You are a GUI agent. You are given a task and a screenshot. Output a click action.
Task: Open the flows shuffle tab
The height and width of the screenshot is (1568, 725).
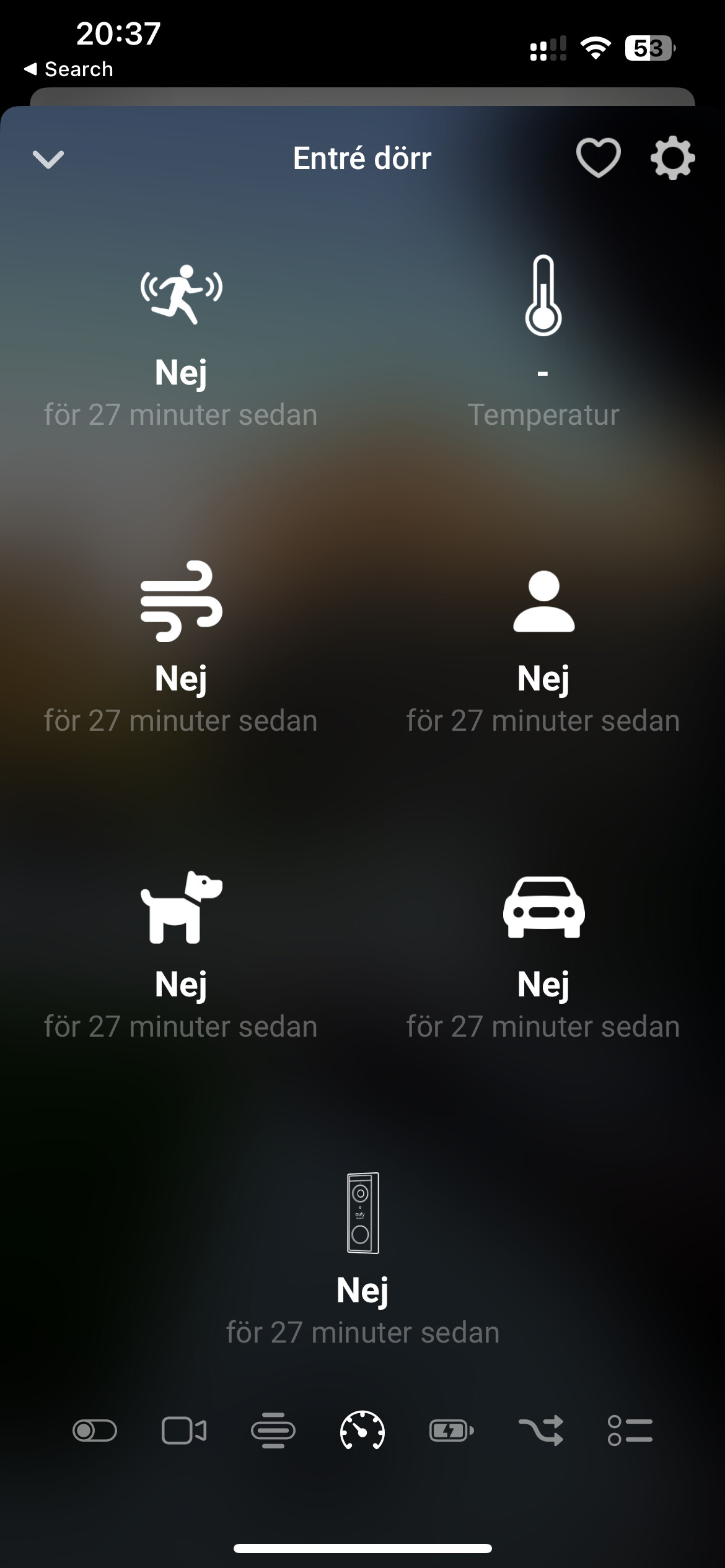pos(541,1431)
